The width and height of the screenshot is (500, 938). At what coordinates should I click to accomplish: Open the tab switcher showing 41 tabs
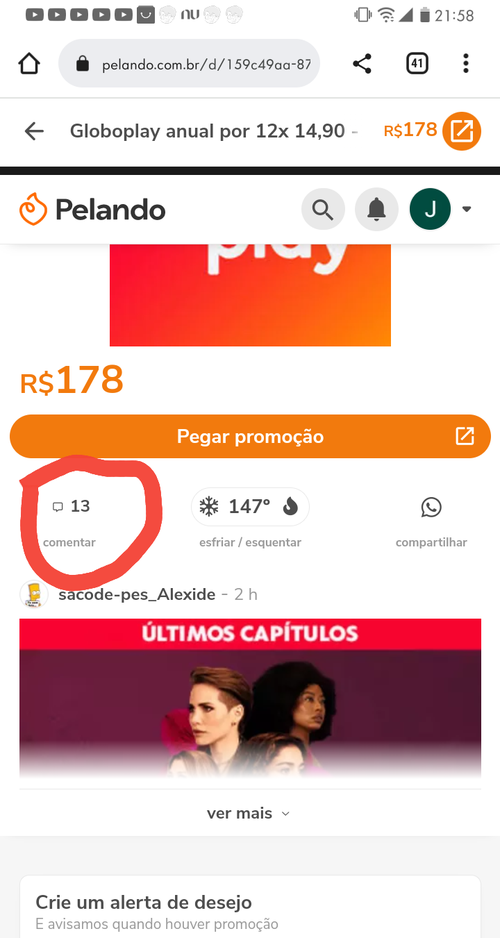(x=417, y=63)
